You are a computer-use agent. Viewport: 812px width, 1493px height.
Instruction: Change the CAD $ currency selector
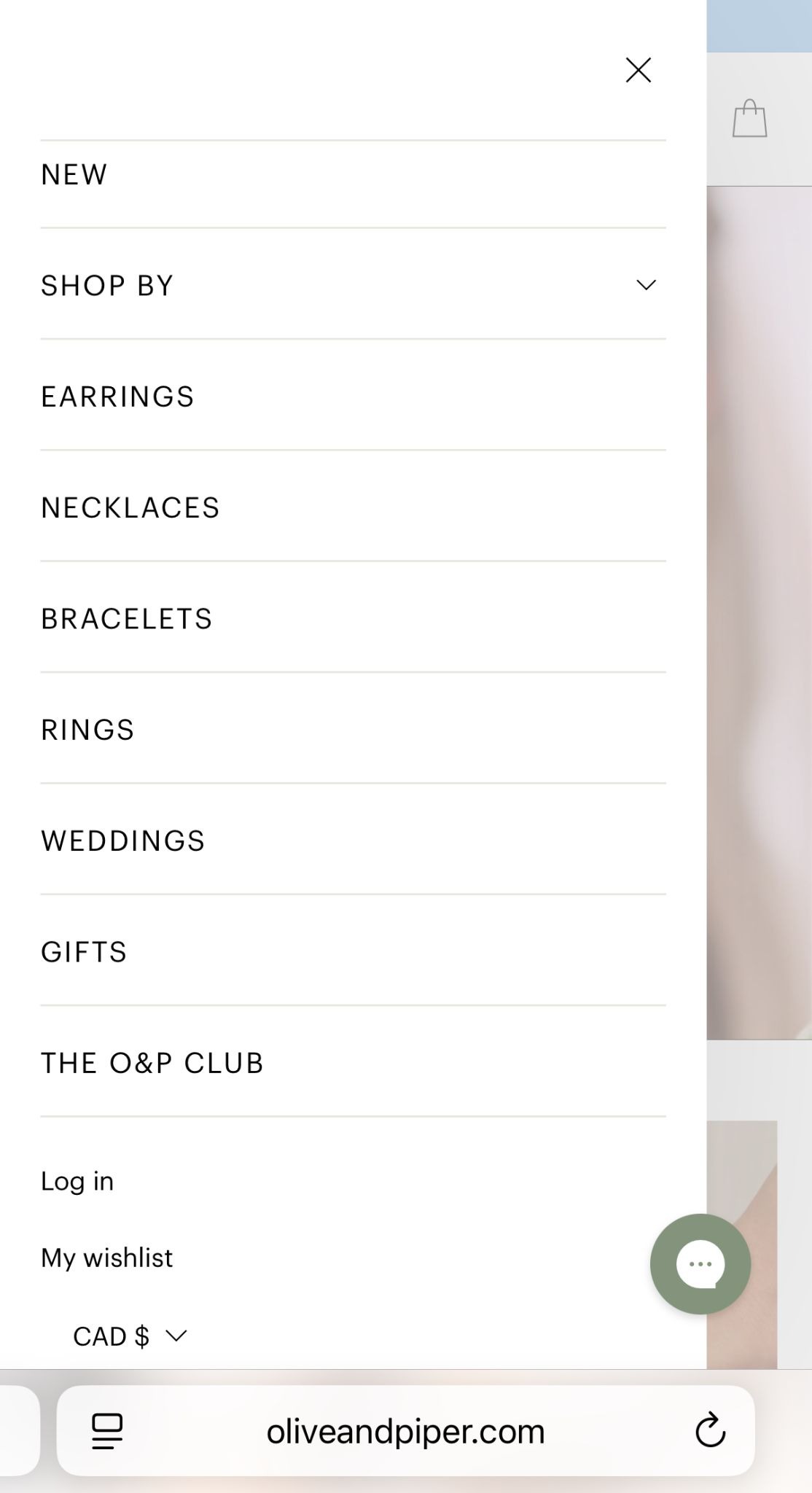pos(130,1336)
